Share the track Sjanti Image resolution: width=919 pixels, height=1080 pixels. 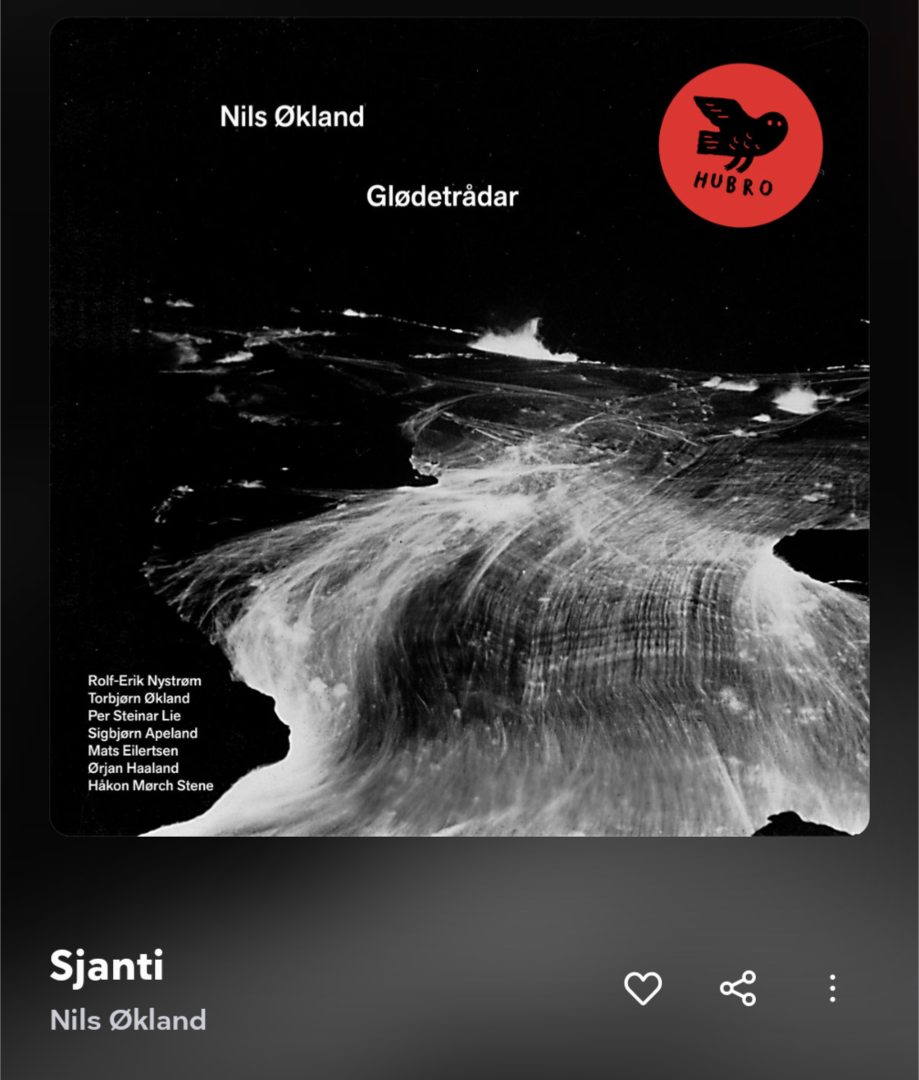pyautogui.click(x=738, y=988)
